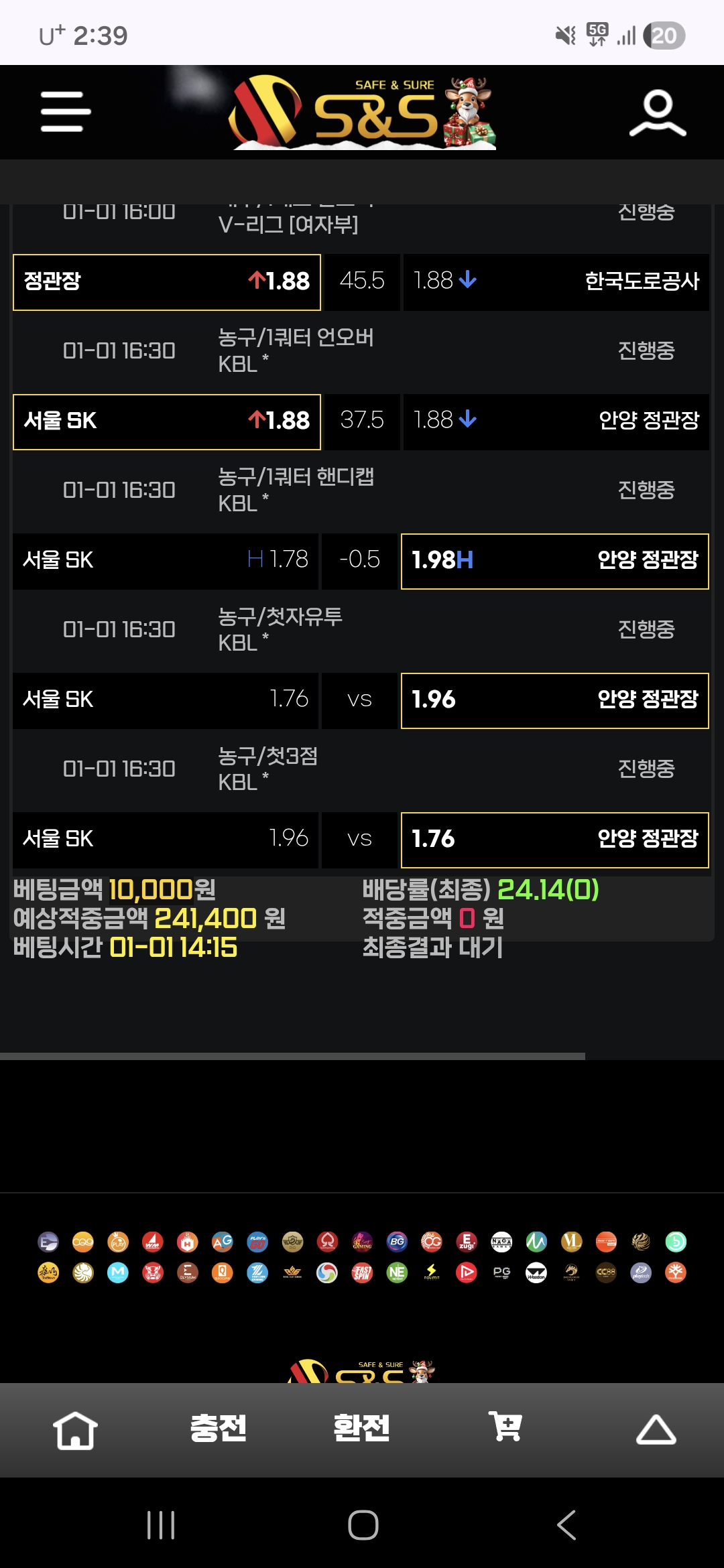Go to home via bottom bar
The width and height of the screenshot is (724, 1568).
tap(75, 1430)
